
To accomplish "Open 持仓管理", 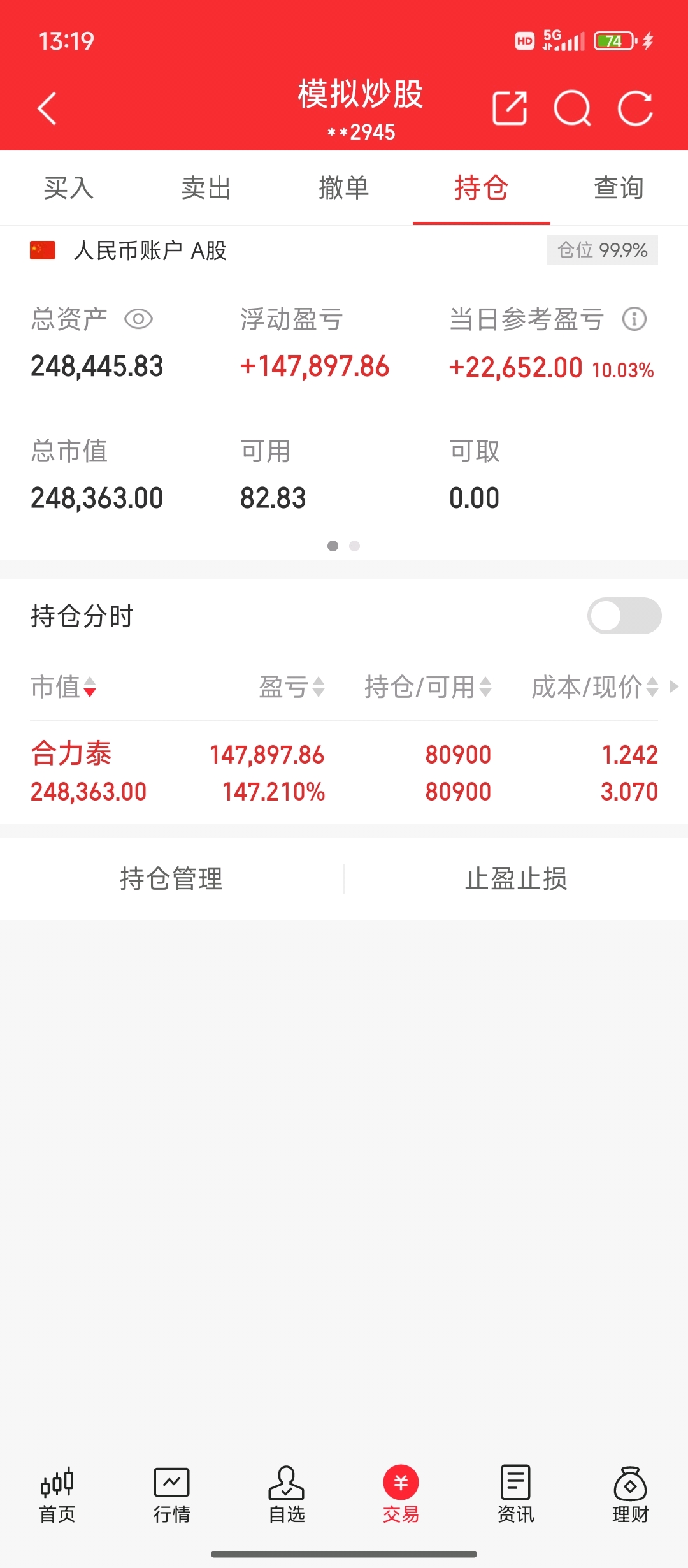I will pyautogui.click(x=171, y=879).
